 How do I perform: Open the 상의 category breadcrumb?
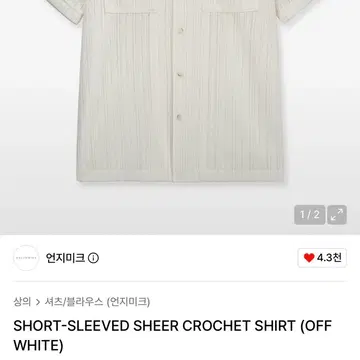click(22, 302)
